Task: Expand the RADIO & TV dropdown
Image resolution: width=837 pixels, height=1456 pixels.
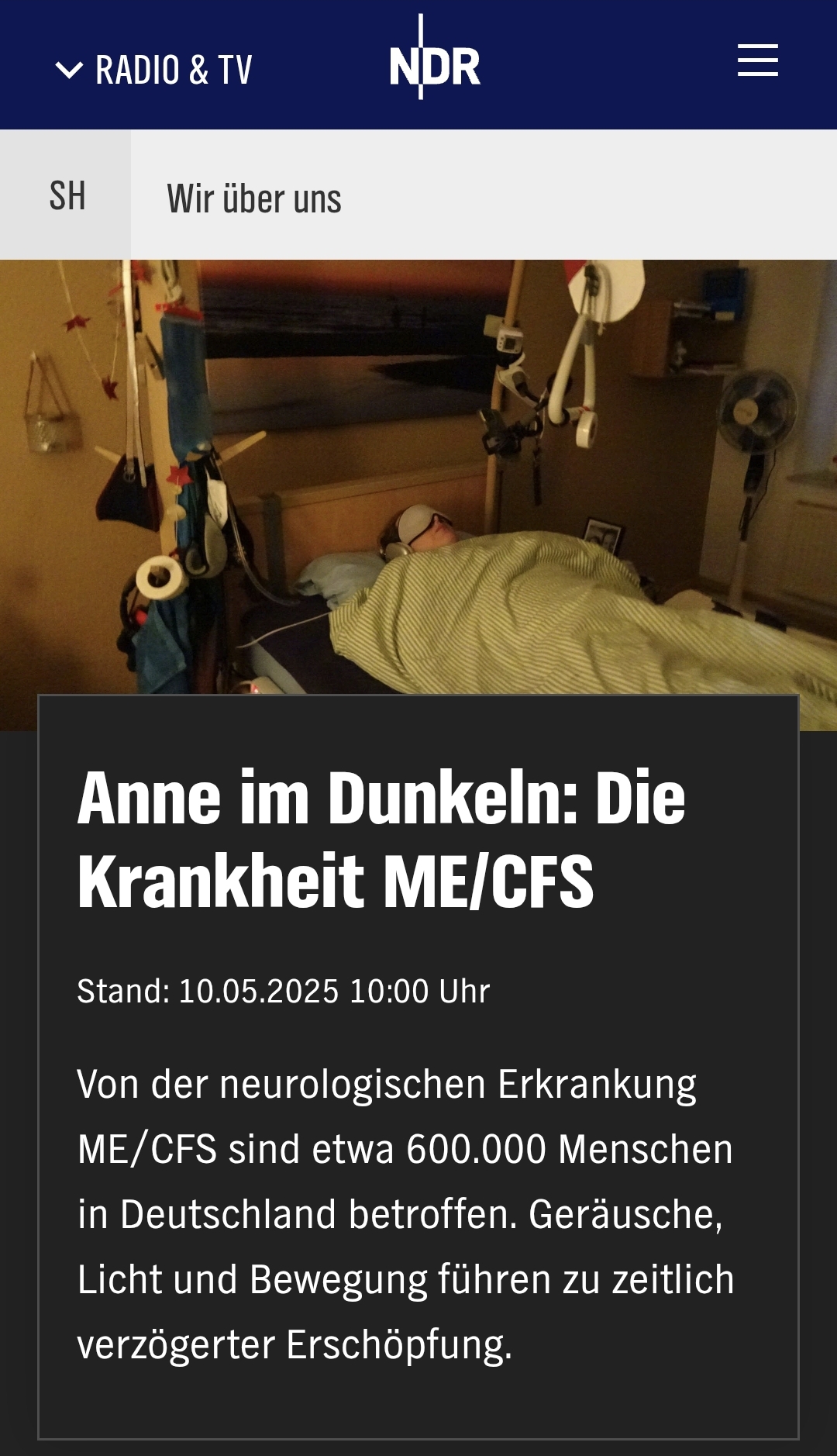Action: coord(154,70)
